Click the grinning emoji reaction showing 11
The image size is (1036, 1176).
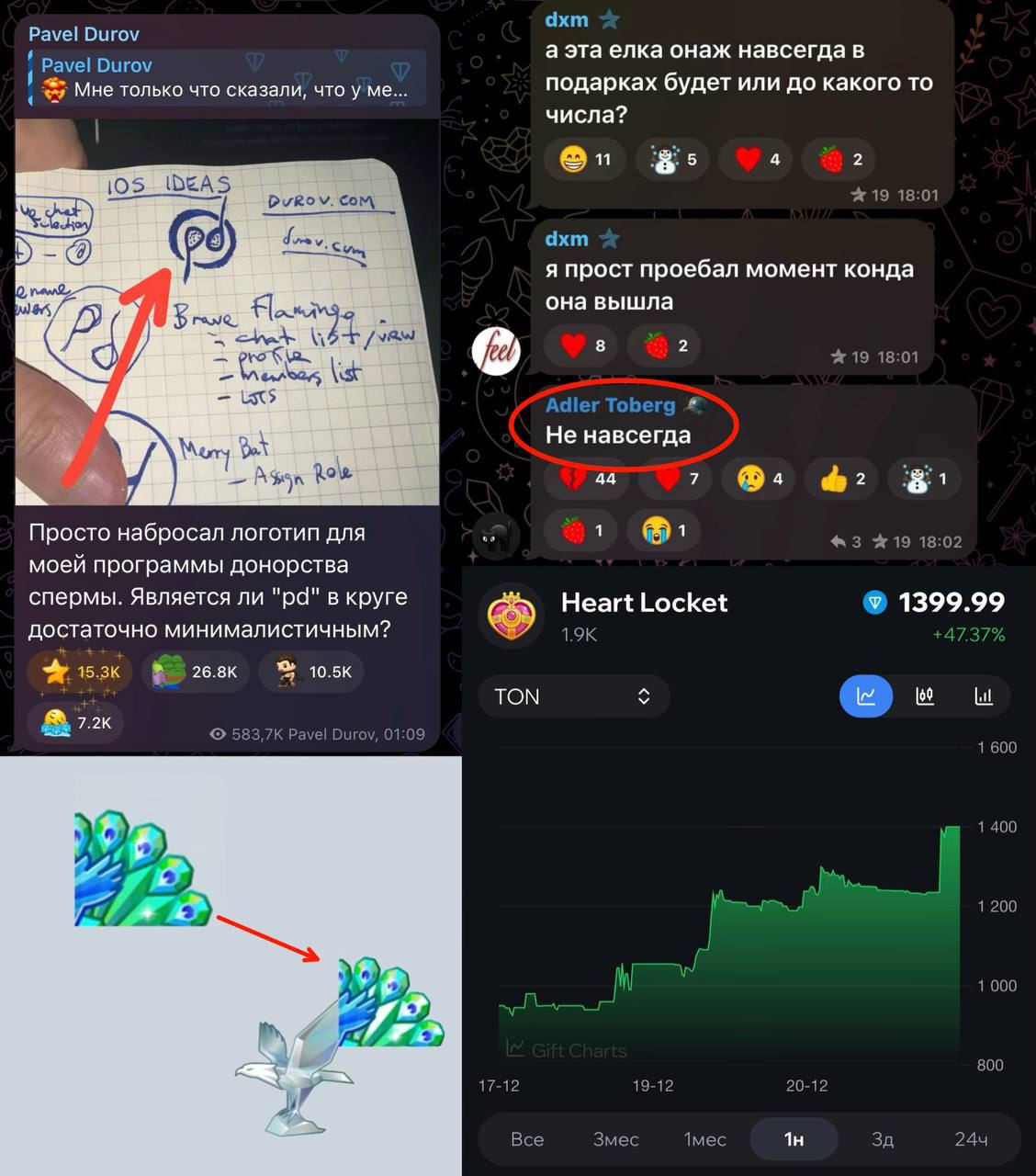coord(584,159)
